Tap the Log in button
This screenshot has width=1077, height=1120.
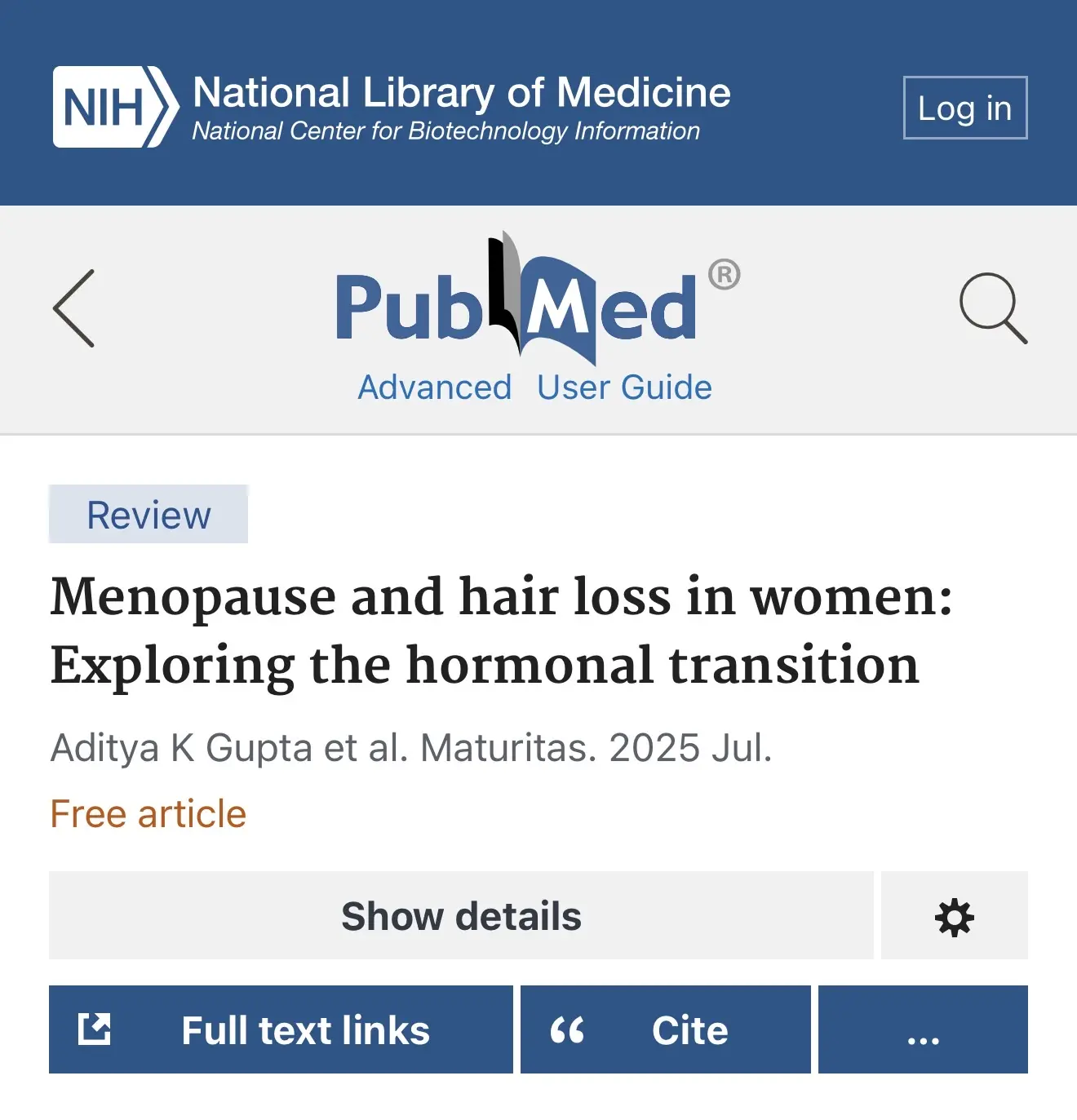[965, 108]
